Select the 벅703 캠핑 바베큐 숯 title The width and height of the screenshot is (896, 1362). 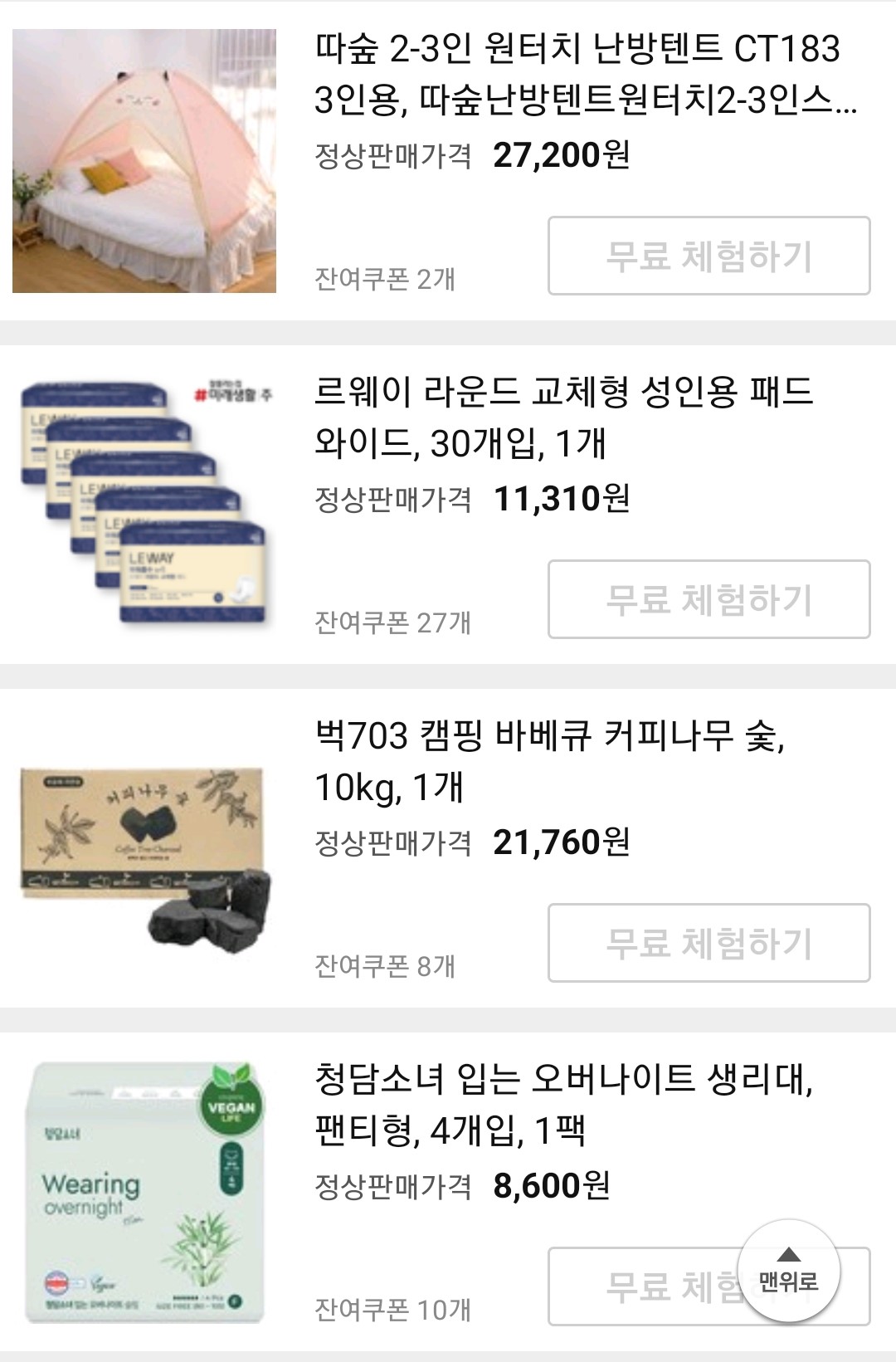point(539,764)
